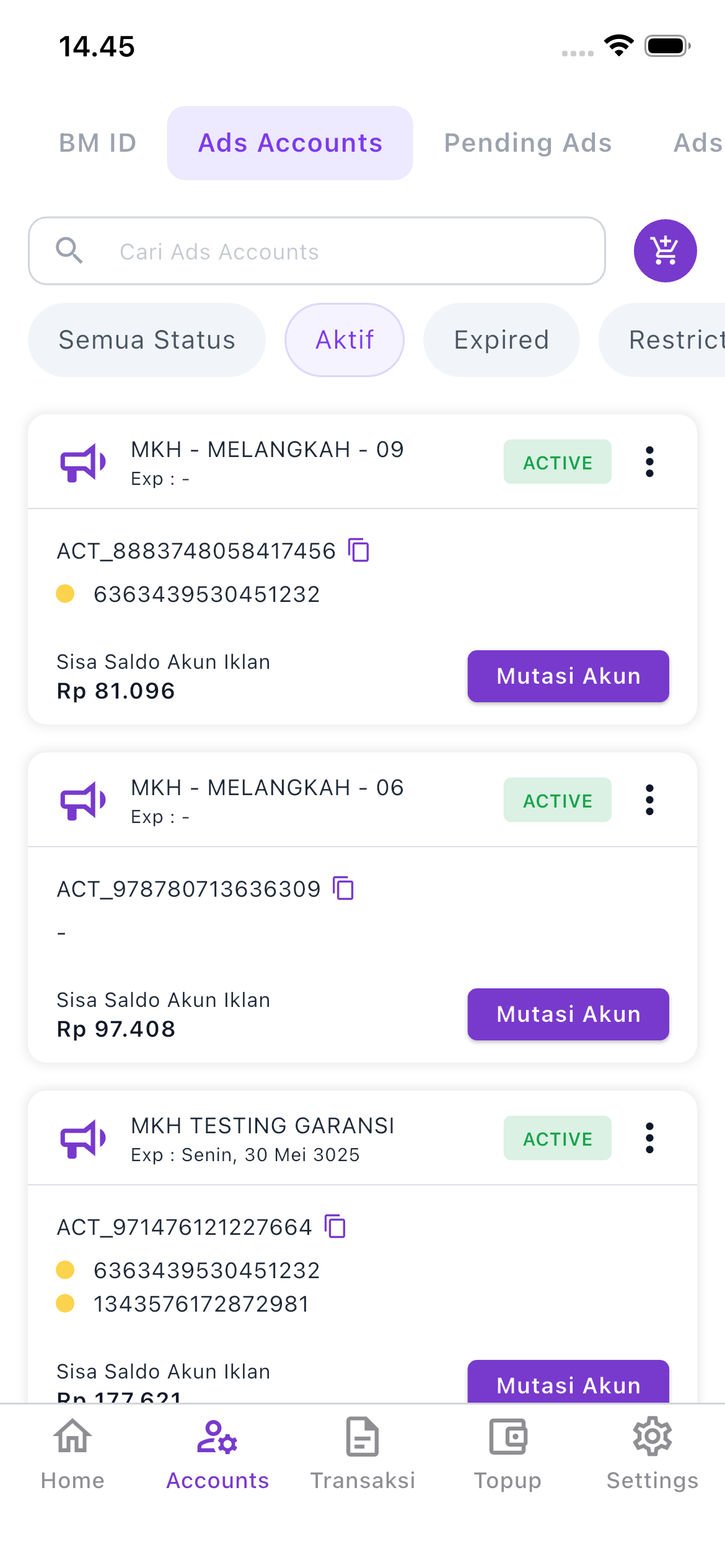Open options menu for MKH - MELANGKAH - 06
This screenshot has height=1568, width=725.
[649, 800]
